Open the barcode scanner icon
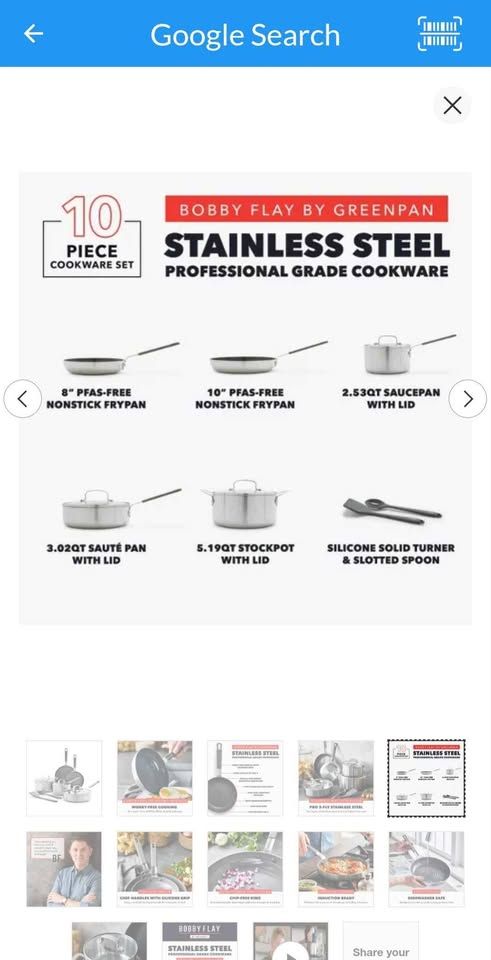 [440, 34]
